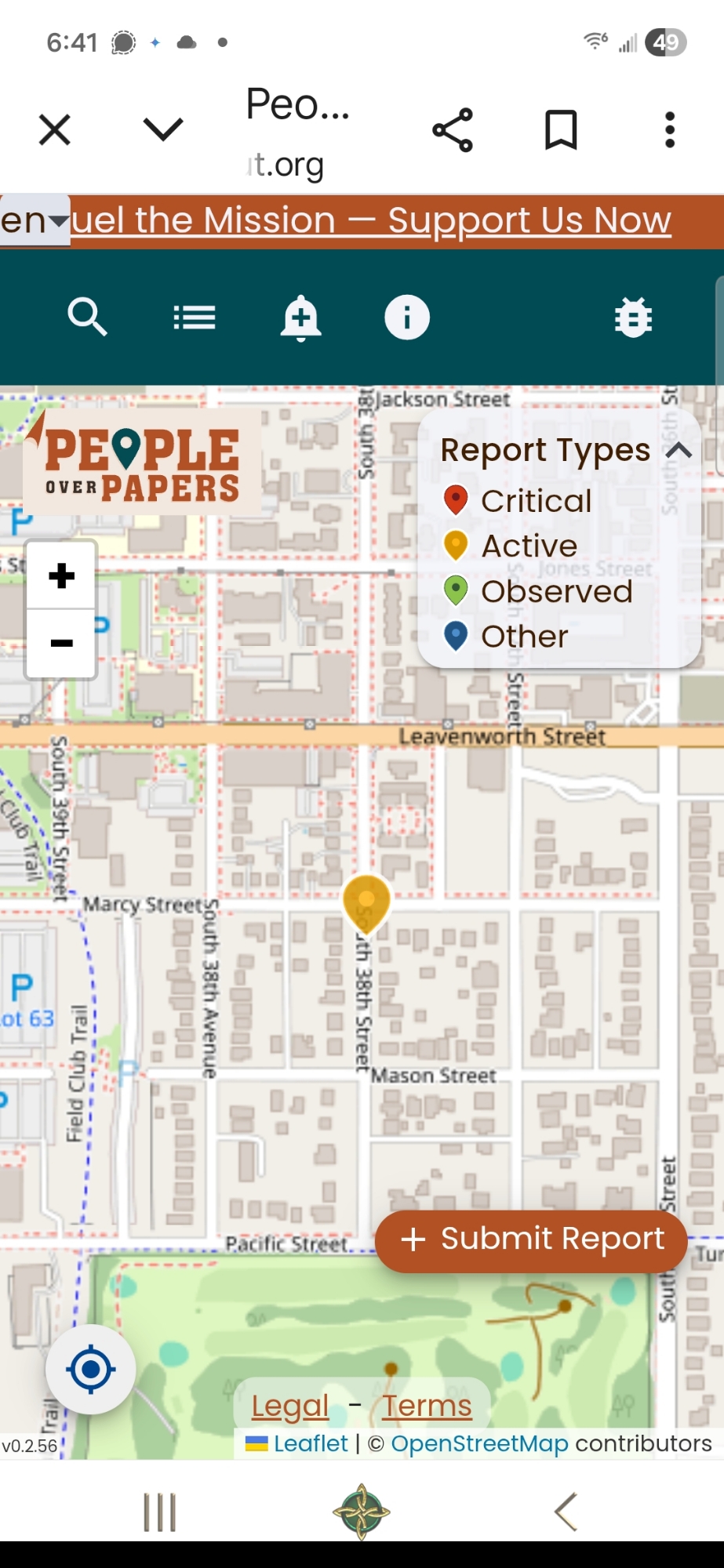This screenshot has width=724, height=1568.
Task: Open the Legal link
Action: point(289,1406)
